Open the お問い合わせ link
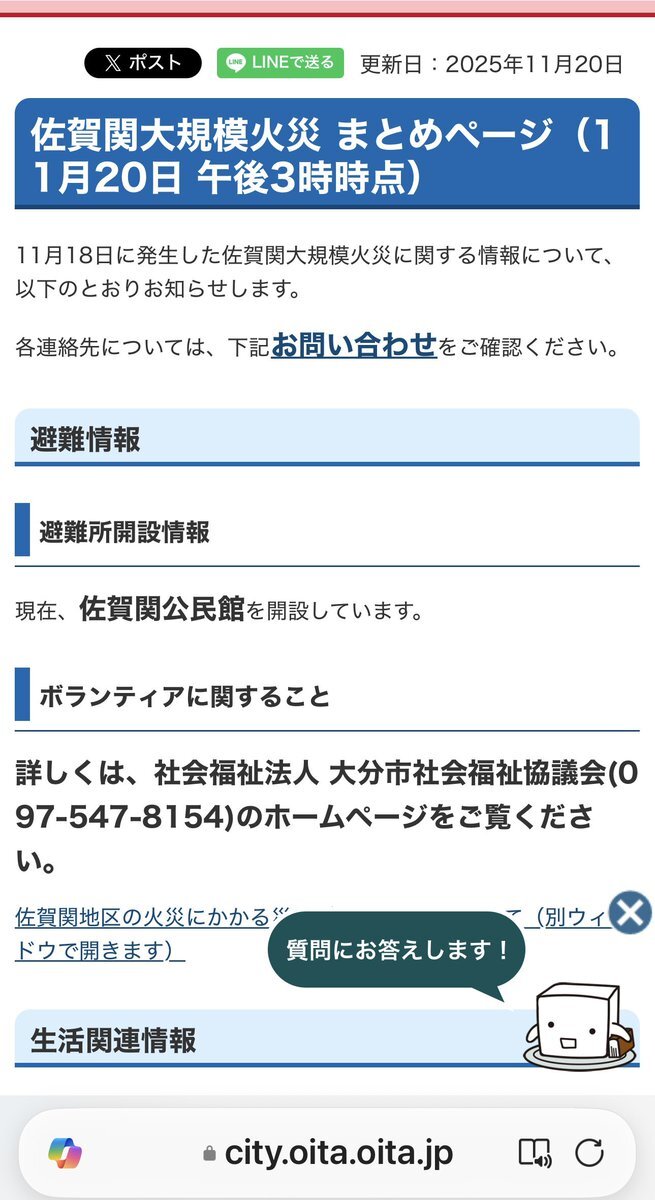This screenshot has height=1200, width=655. coord(354,345)
